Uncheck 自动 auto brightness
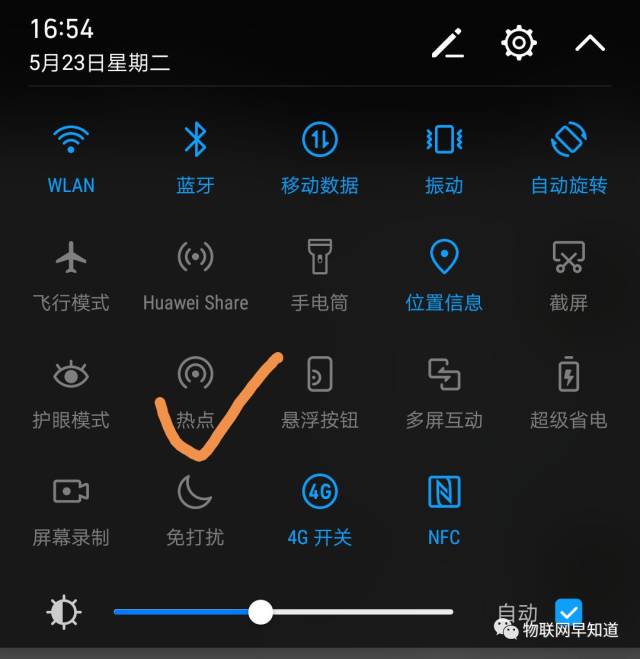This screenshot has height=659, width=640. pos(568,611)
